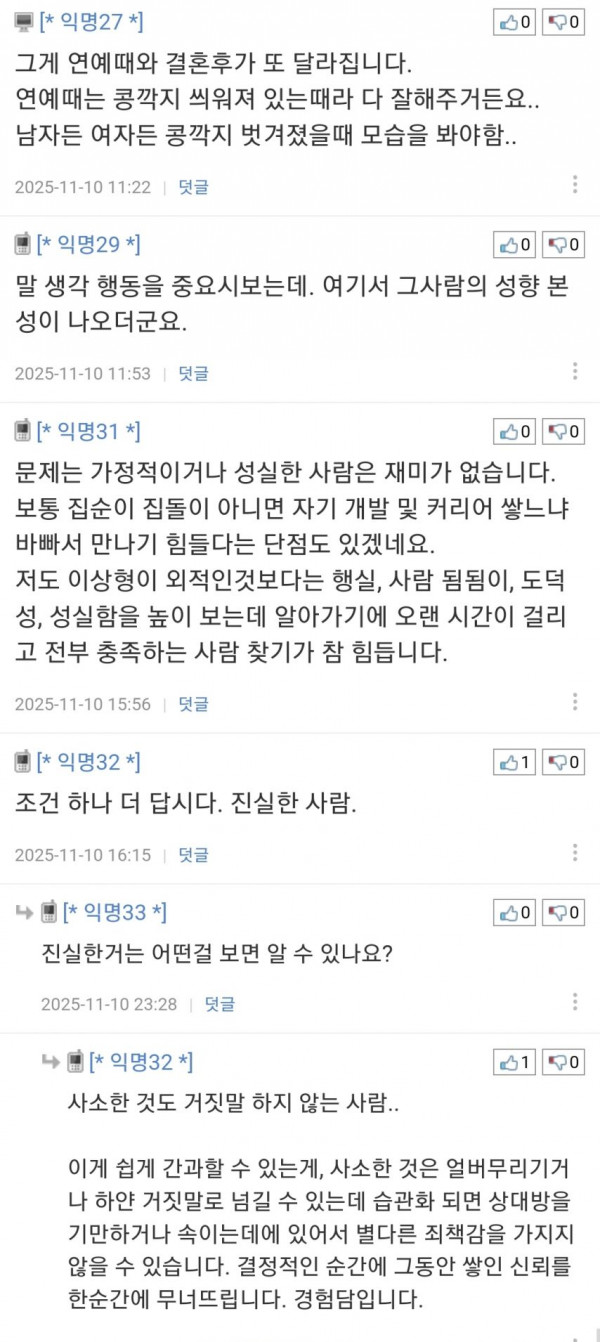Tap 덧글 under 익명29's comment
This screenshot has width=600, height=1342.
tap(193, 373)
